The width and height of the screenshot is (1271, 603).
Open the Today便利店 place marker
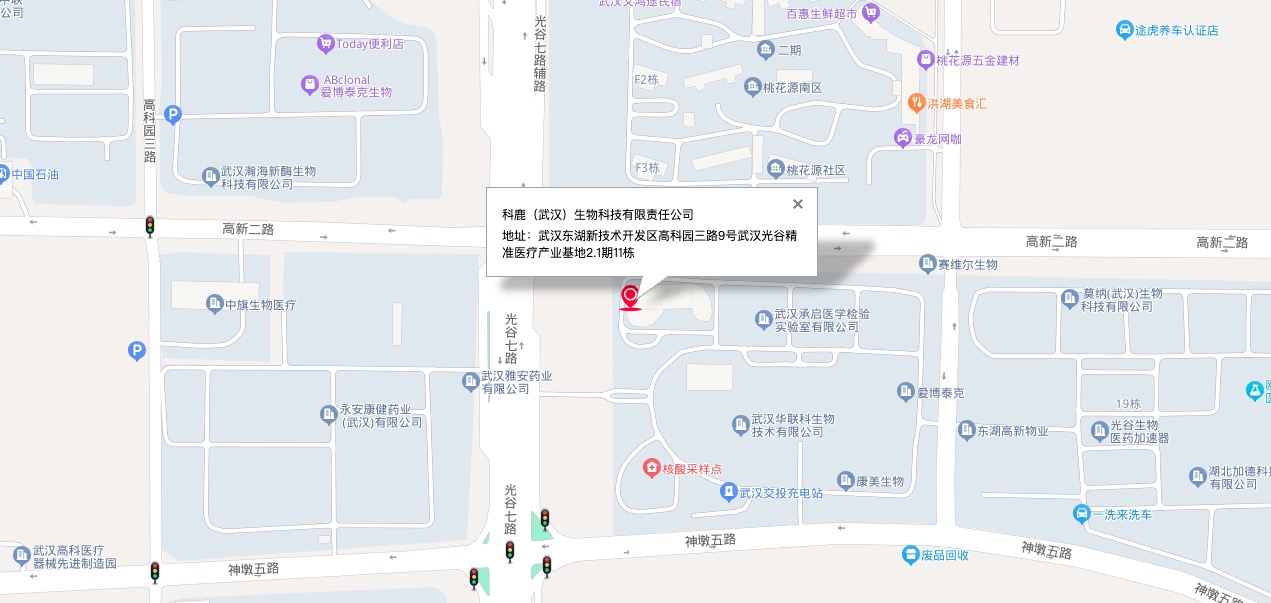click(x=325, y=43)
